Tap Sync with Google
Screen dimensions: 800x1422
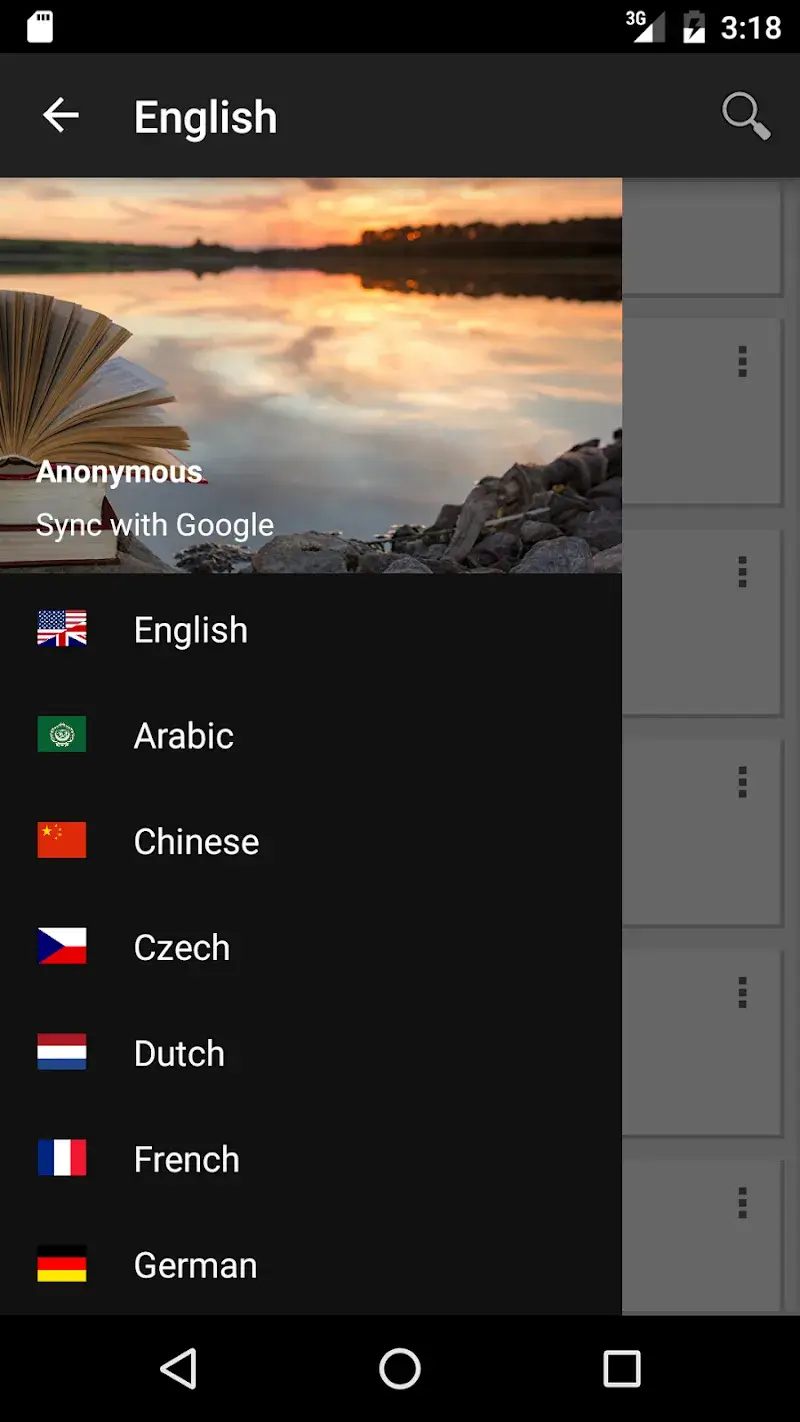coord(154,523)
